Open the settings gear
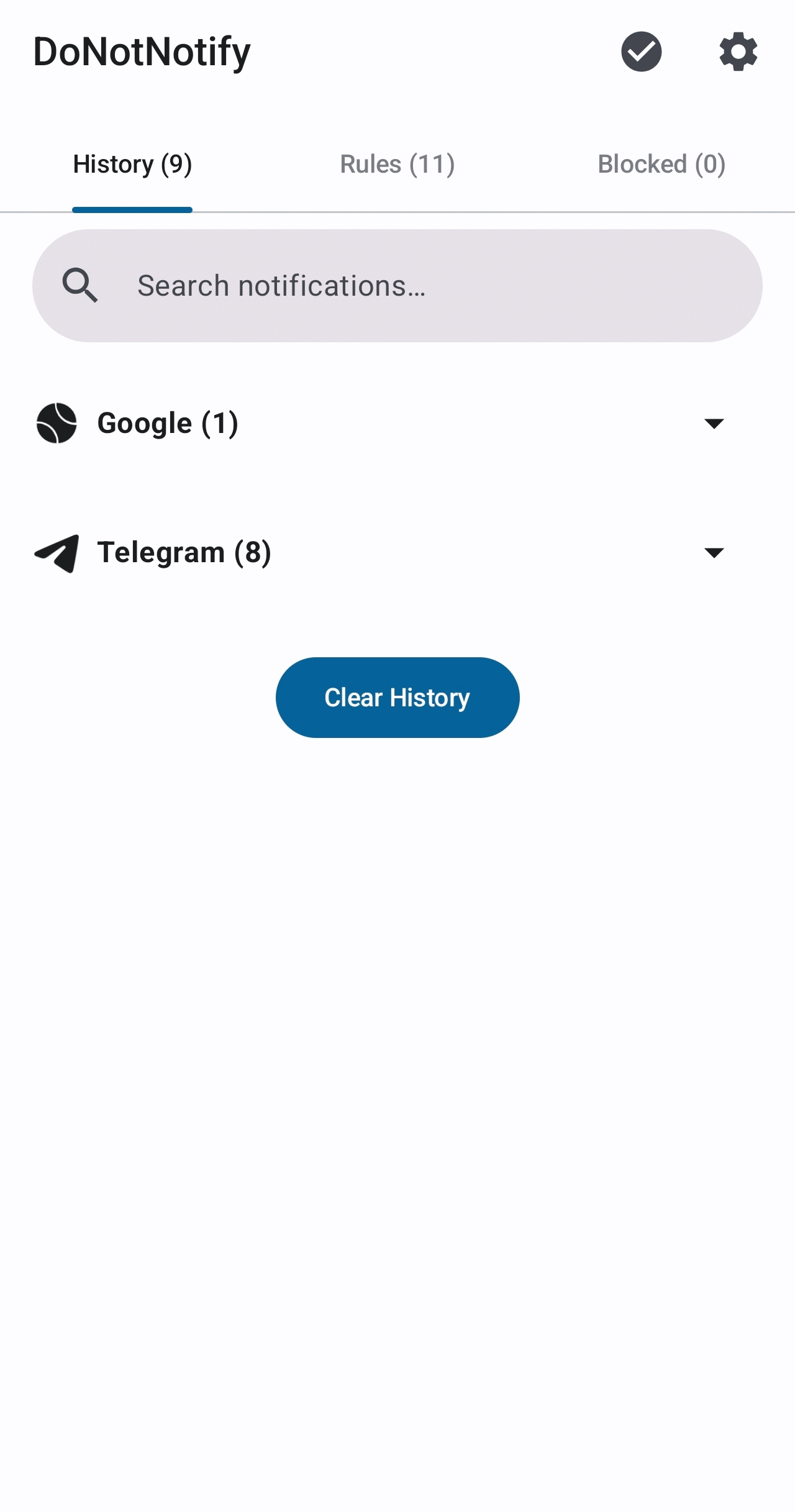This screenshot has width=795, height=1512. (738, 52)
